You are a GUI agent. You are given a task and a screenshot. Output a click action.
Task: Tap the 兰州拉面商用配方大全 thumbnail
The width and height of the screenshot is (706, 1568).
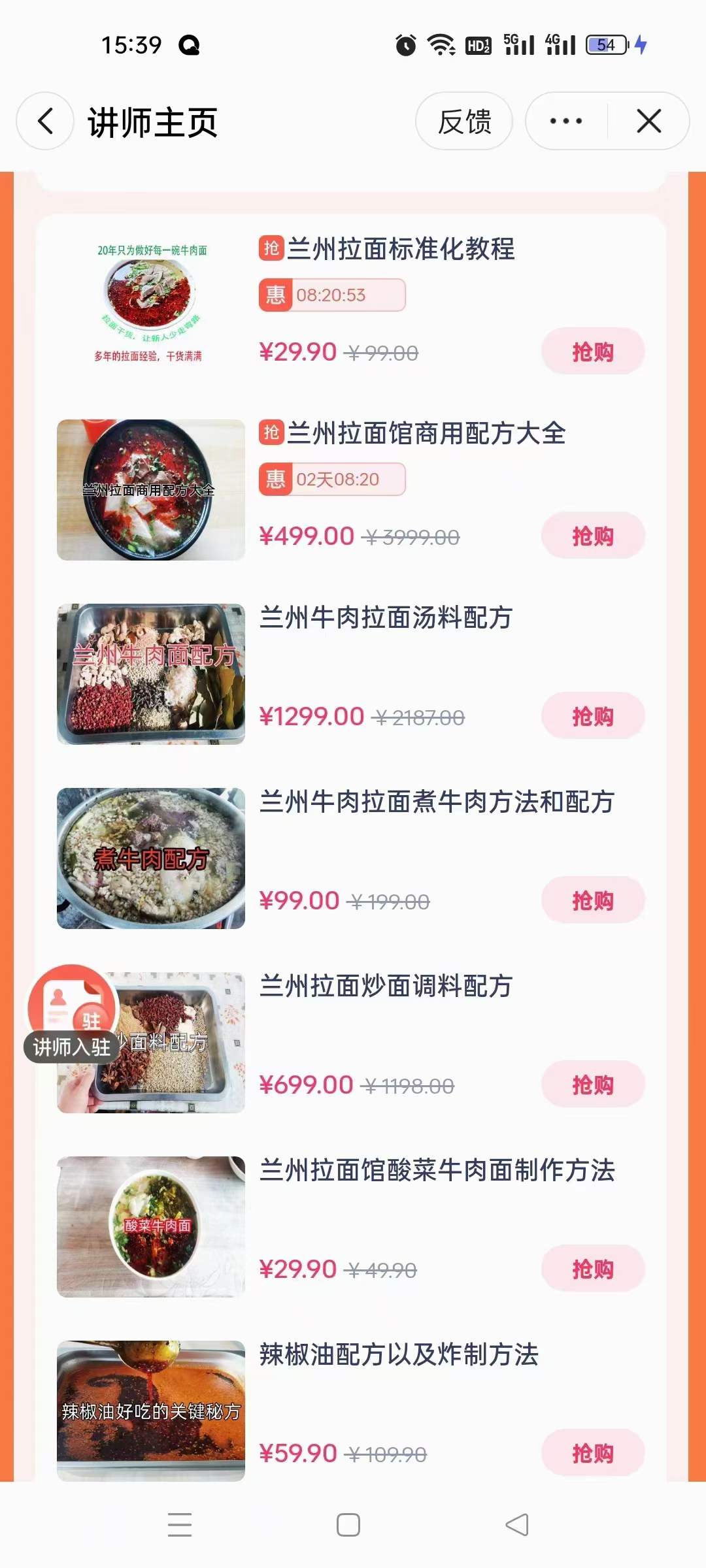coord(150,489)
